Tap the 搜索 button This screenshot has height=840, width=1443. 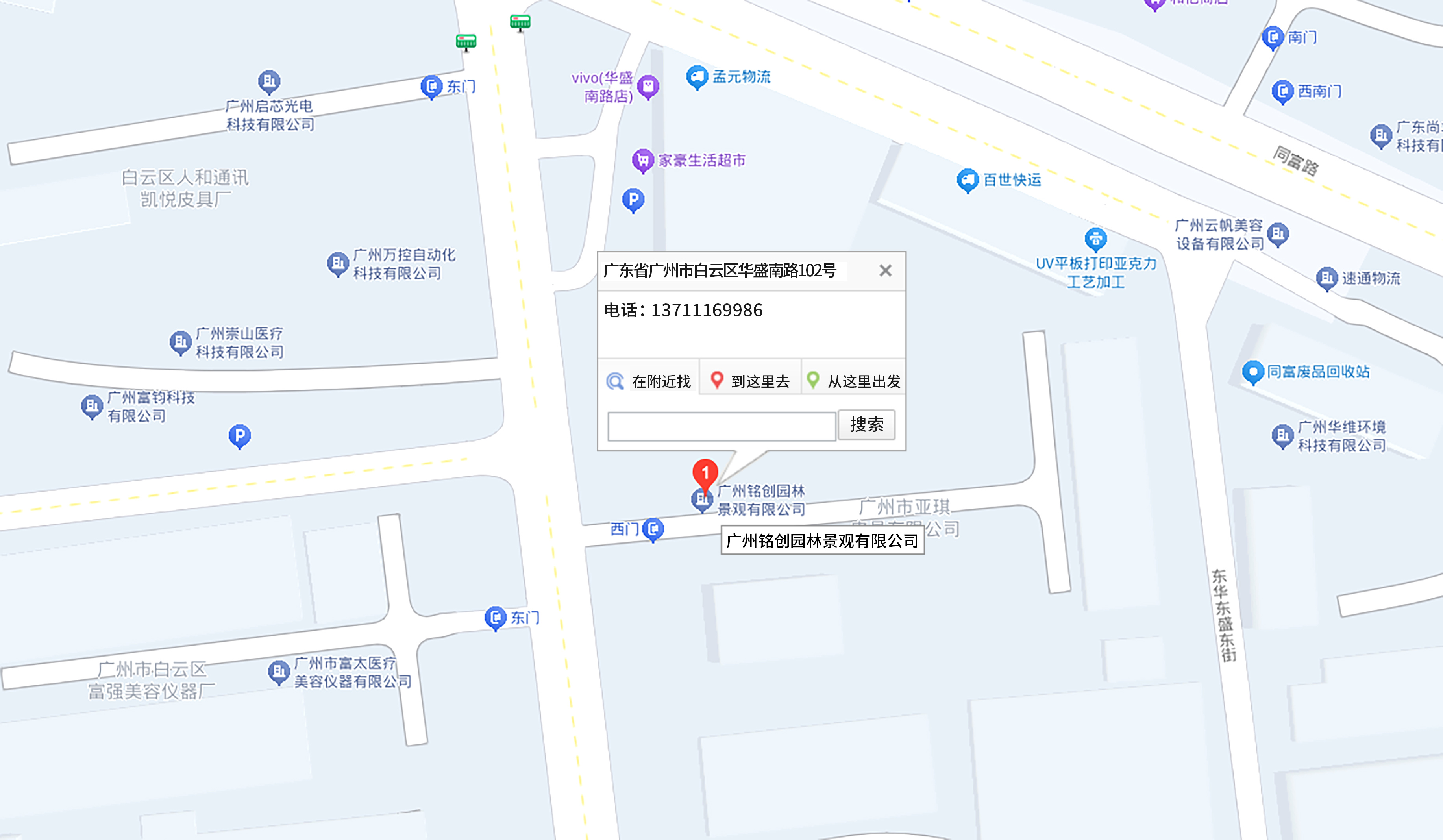click(x=866, y=425)
